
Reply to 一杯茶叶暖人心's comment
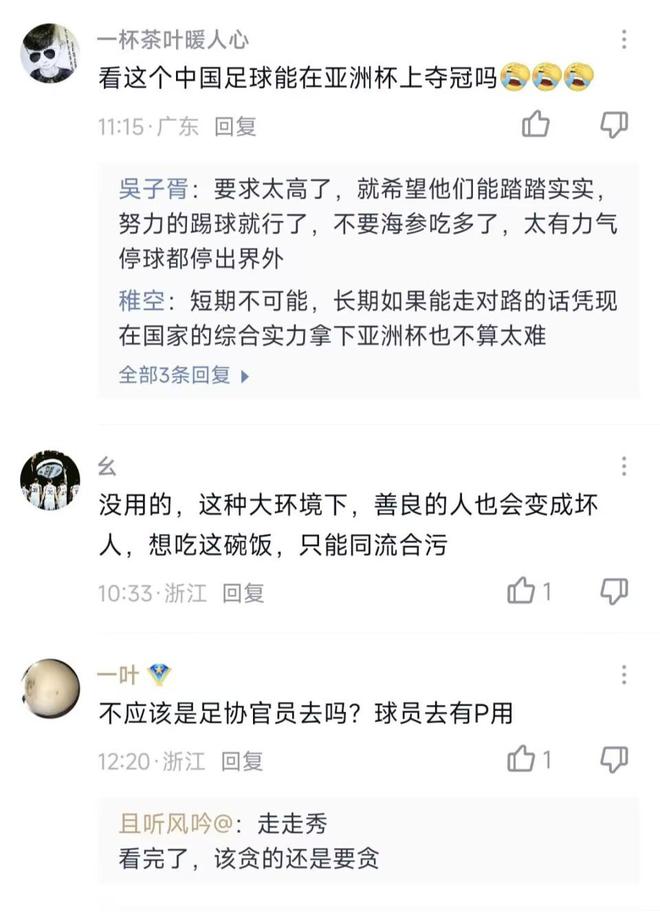pos(237,127)
